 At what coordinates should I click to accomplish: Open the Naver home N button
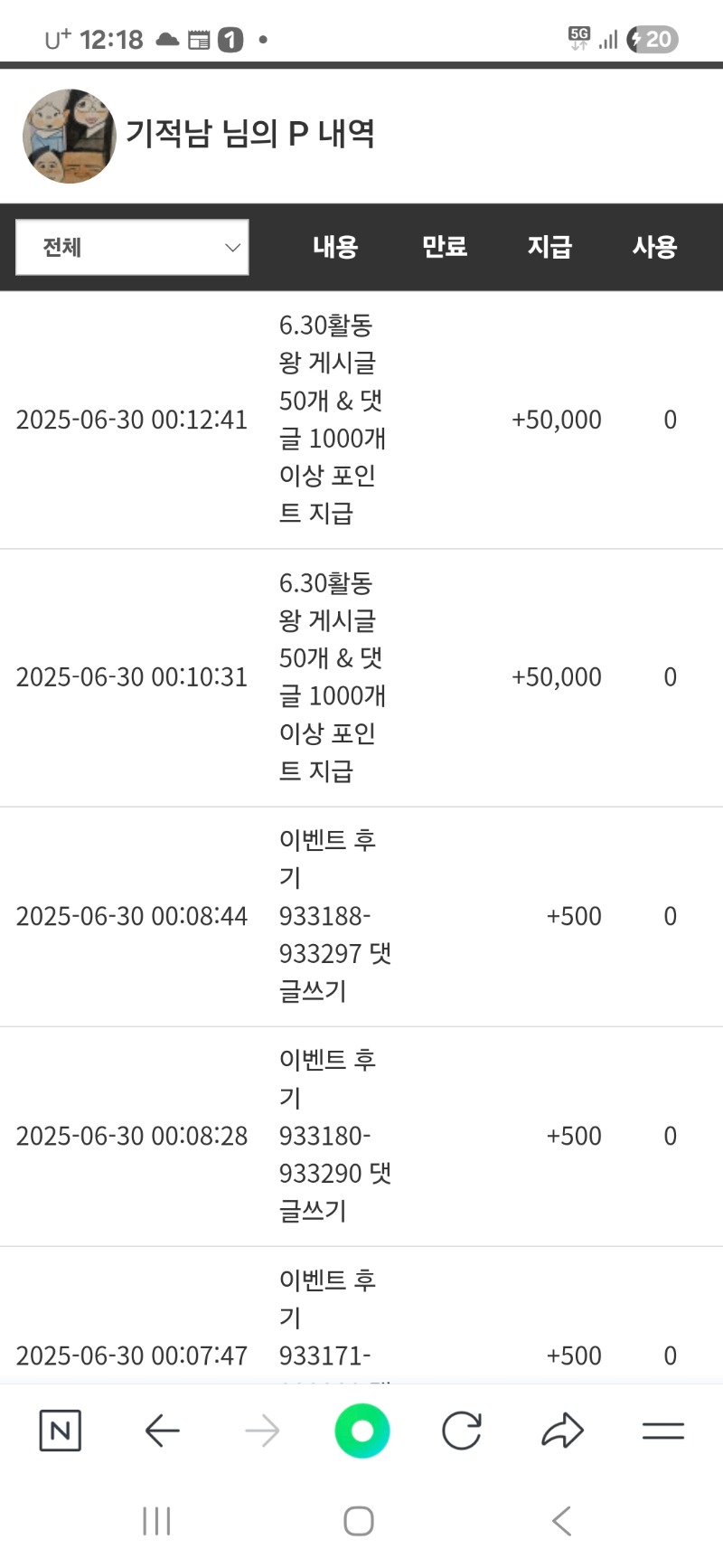click(x=61, y=1431)
